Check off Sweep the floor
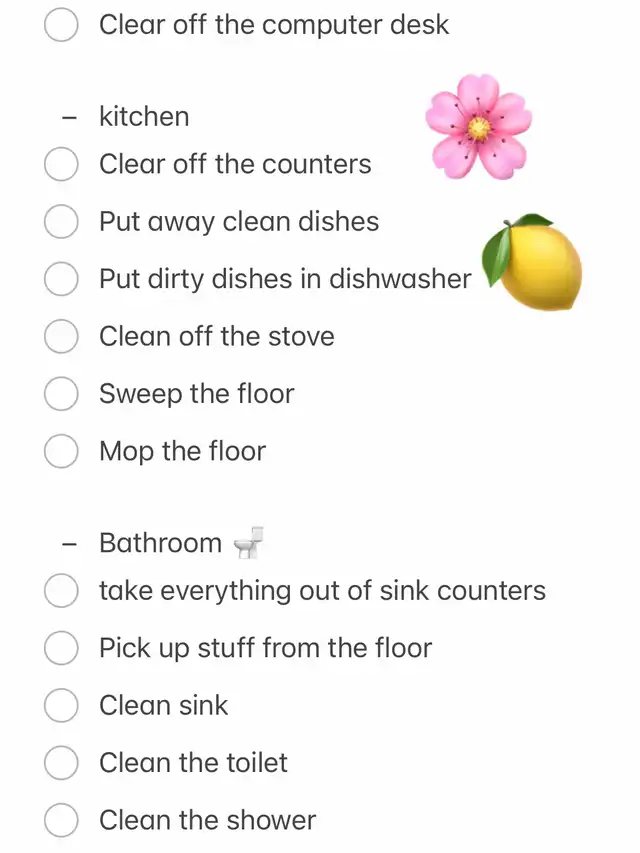Image resolution: width=640 pixels, height=853 pixels. pos(61,394)
